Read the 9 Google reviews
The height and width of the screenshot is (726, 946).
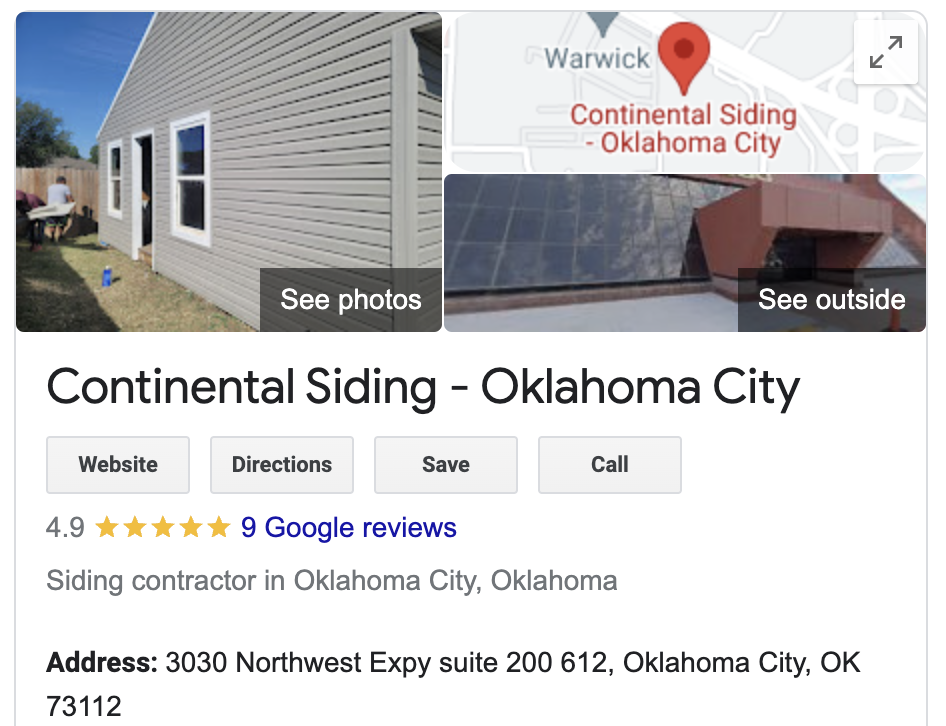tap(349, 528)
